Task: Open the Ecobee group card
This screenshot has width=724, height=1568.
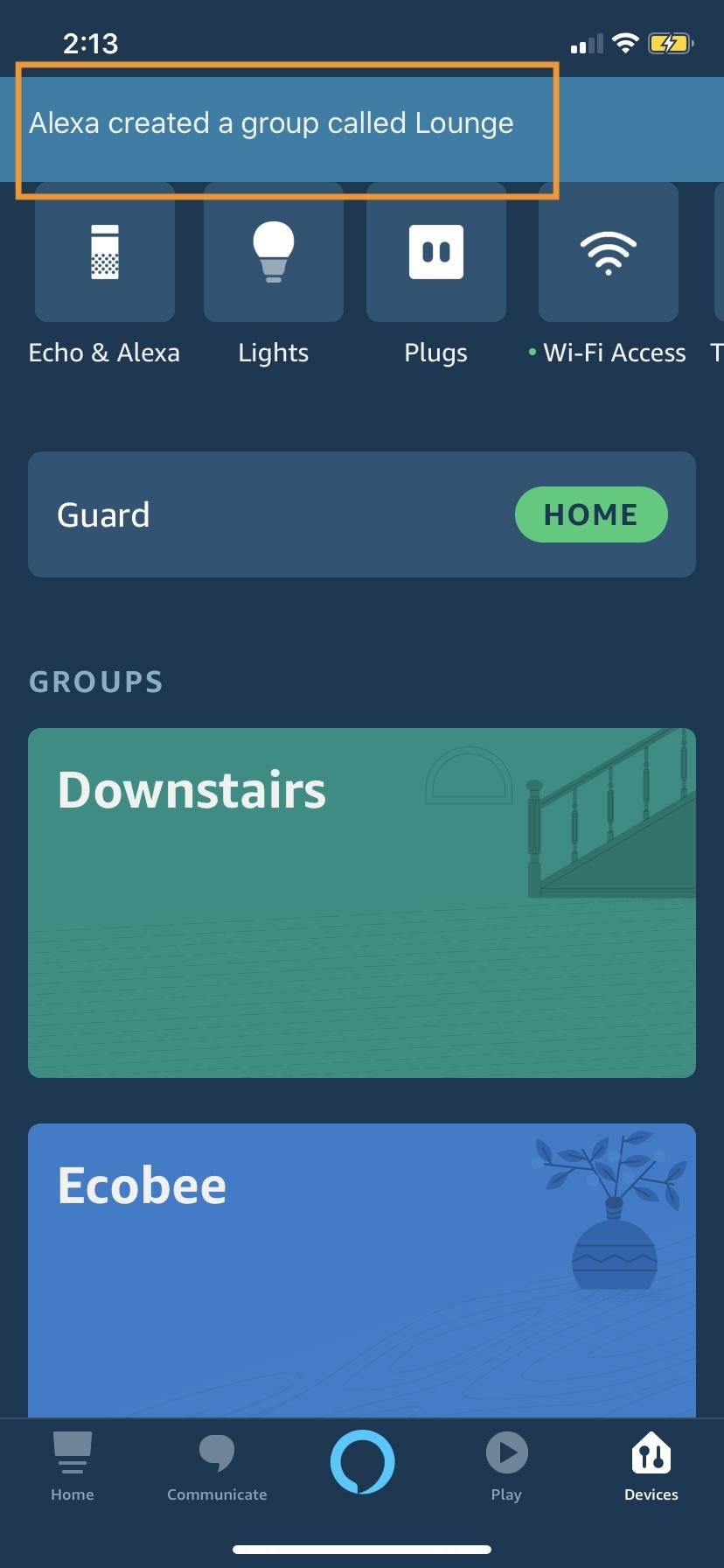Action: coord(362,1269)
